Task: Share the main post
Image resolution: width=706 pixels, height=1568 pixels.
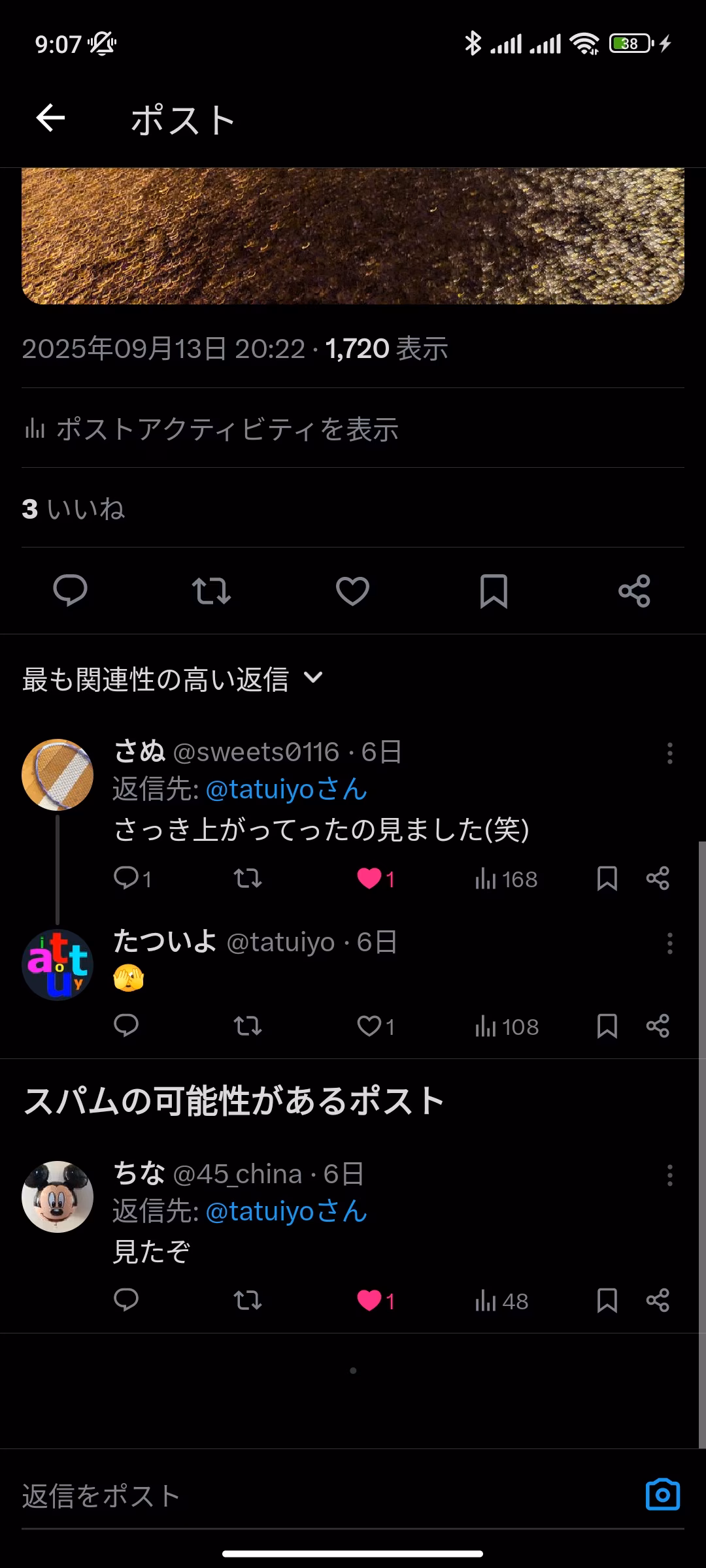Action: click(634, 591)
